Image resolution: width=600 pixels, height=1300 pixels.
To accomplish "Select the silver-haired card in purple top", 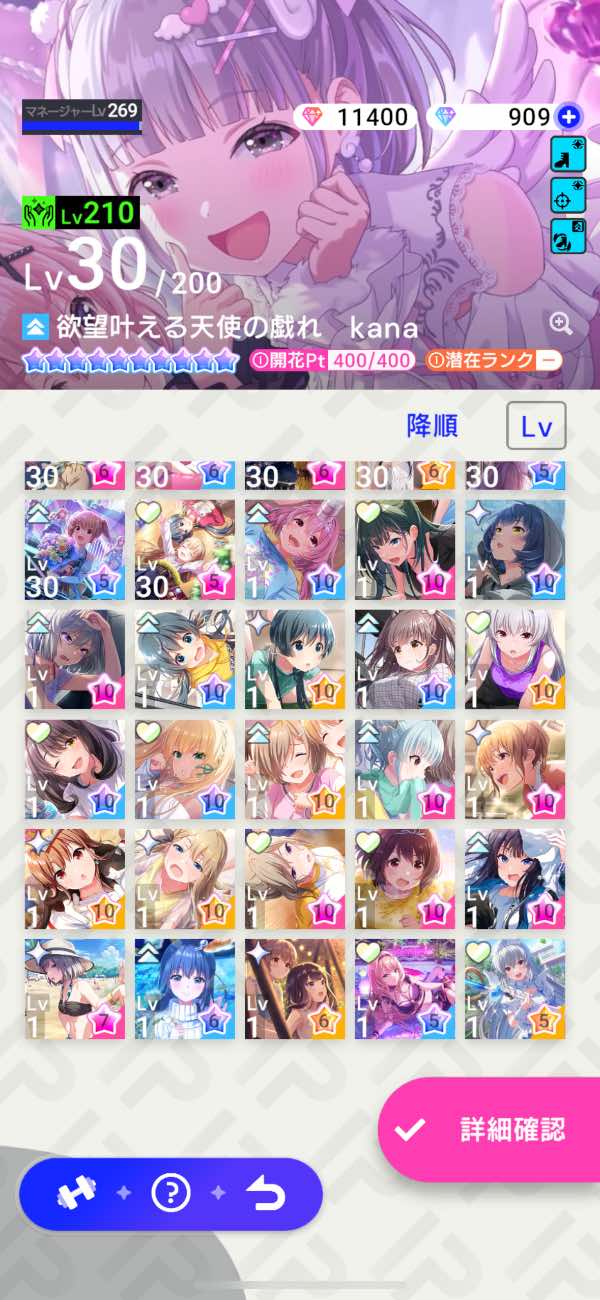I will (x=515, y=659).
